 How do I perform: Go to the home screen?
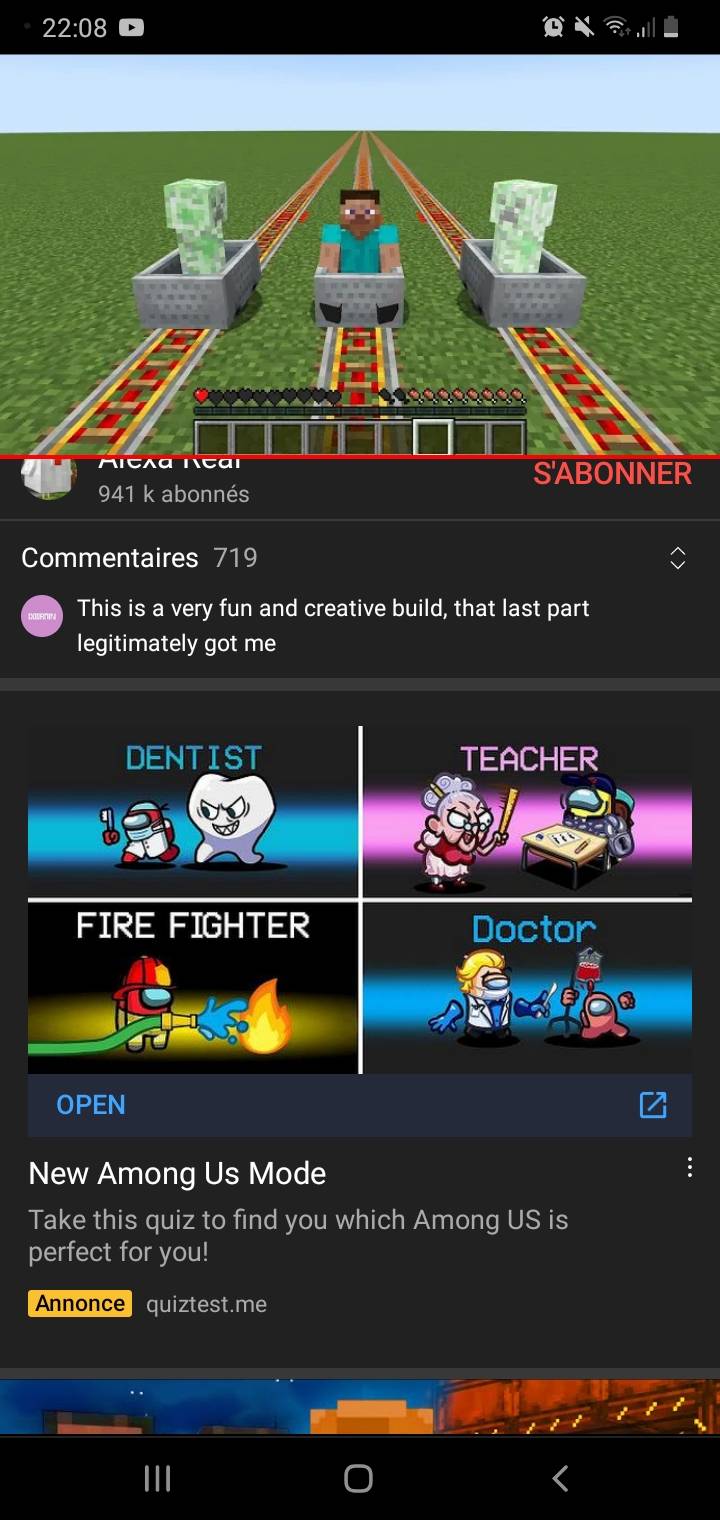point(358,1478)
